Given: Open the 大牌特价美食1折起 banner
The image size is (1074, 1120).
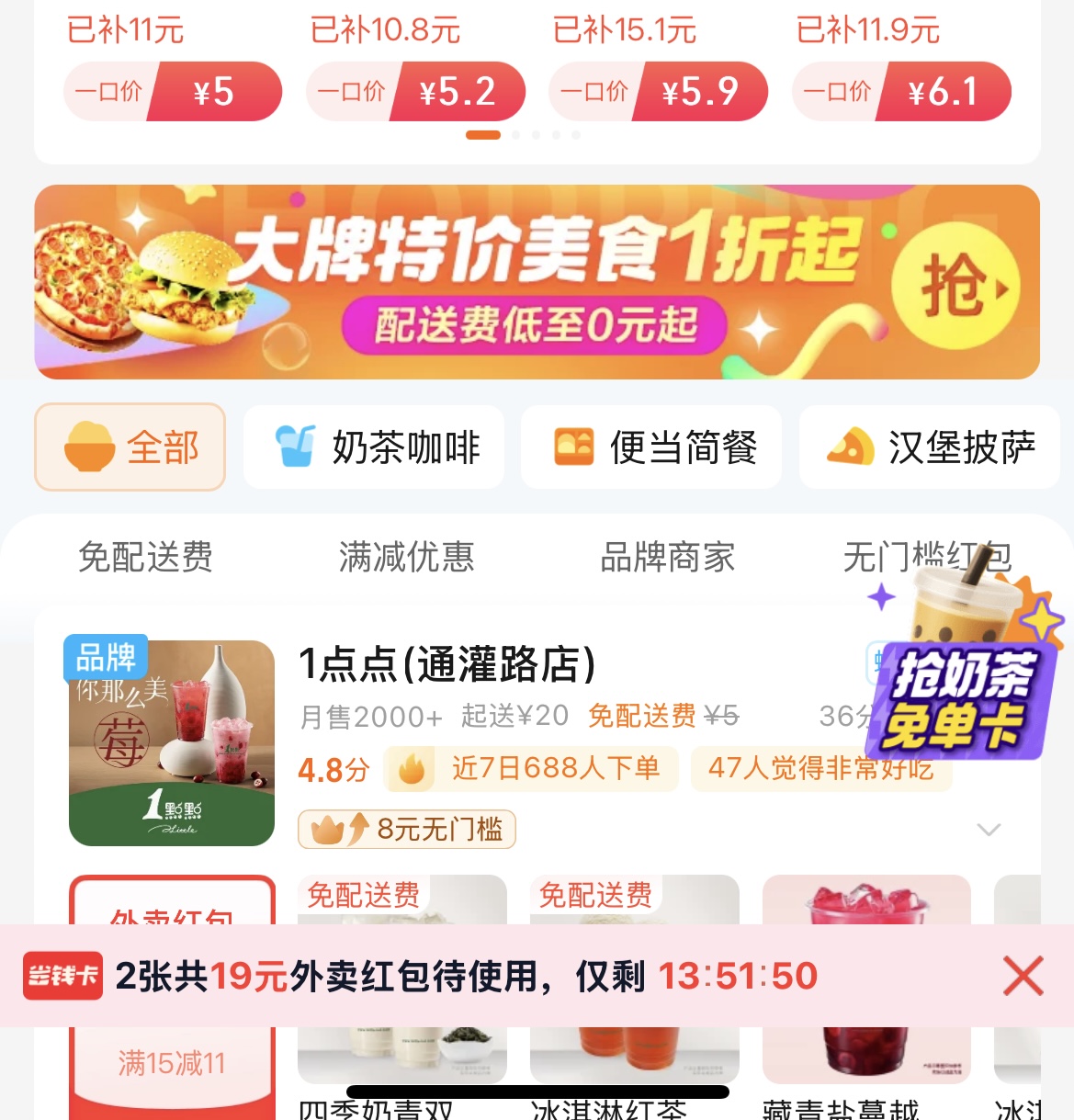Looking at the screenshot, I should (x=537, y=282).
